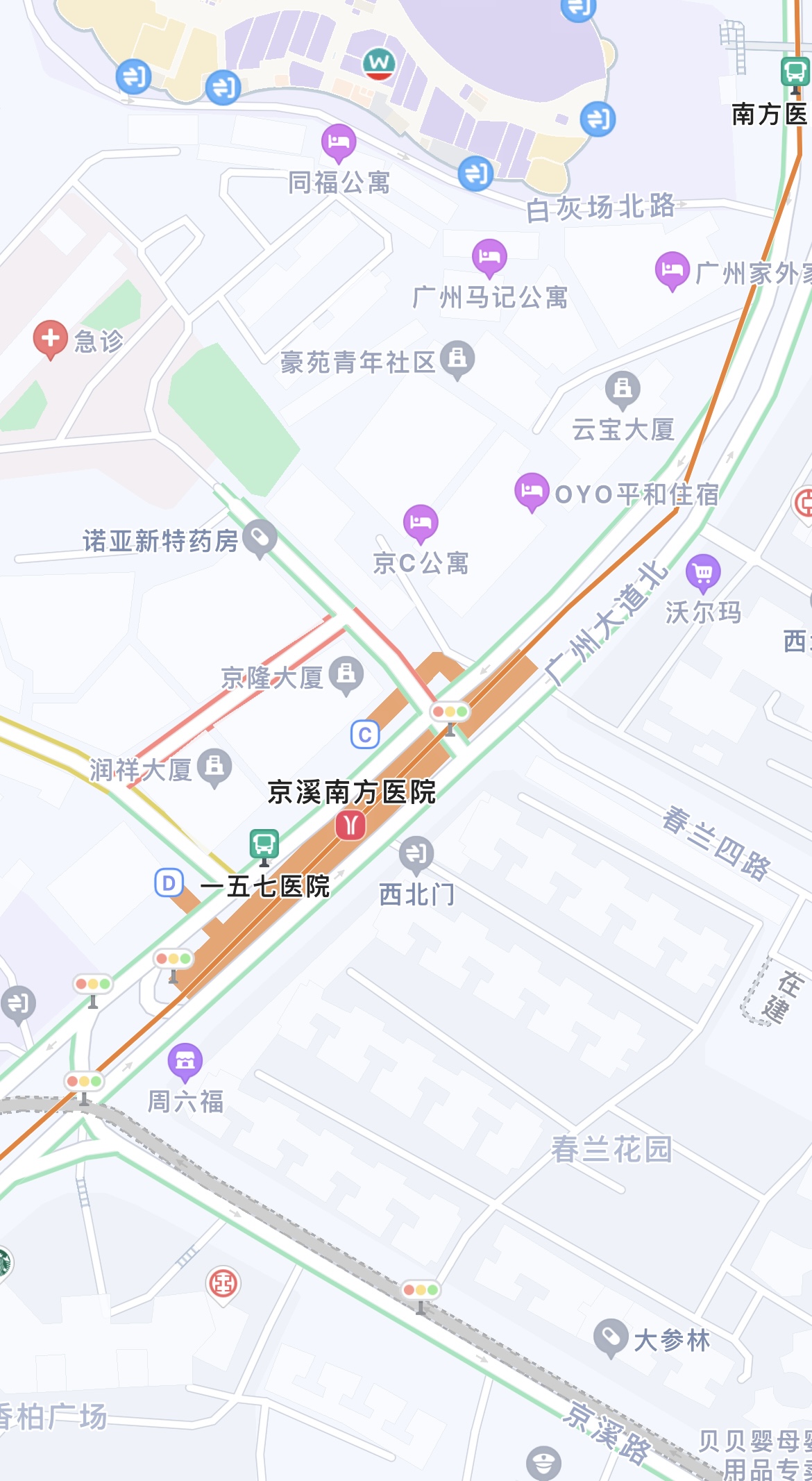Select the 西北门 entrance marker
Screen dimensions: 812x1481
pos(416,854)
